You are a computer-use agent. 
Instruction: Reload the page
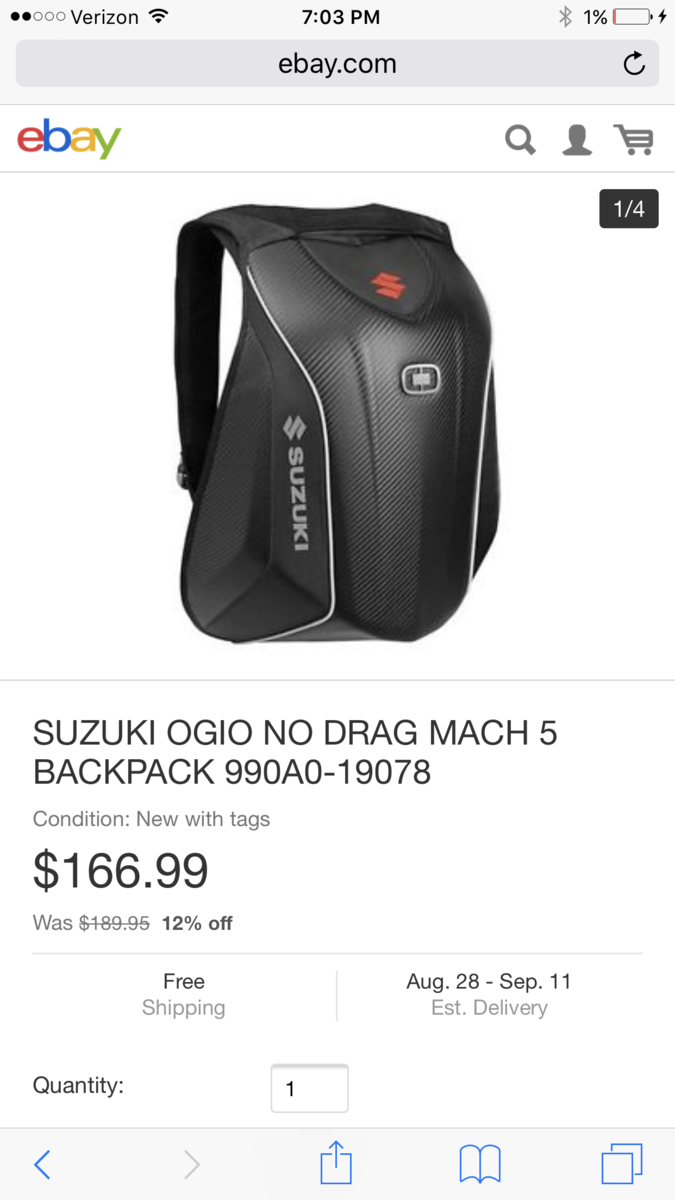tap(634, 64)
